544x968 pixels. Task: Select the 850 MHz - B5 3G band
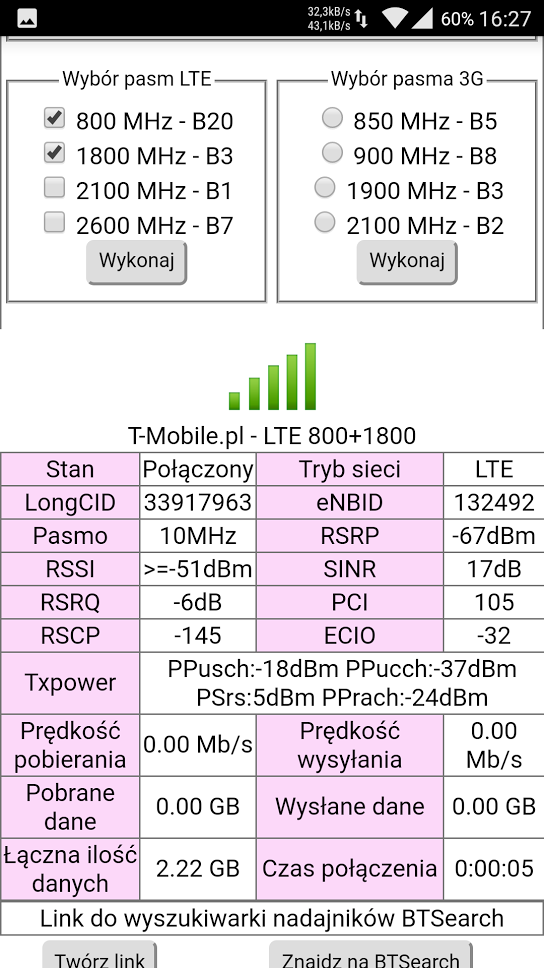click(x=332, y=117)
